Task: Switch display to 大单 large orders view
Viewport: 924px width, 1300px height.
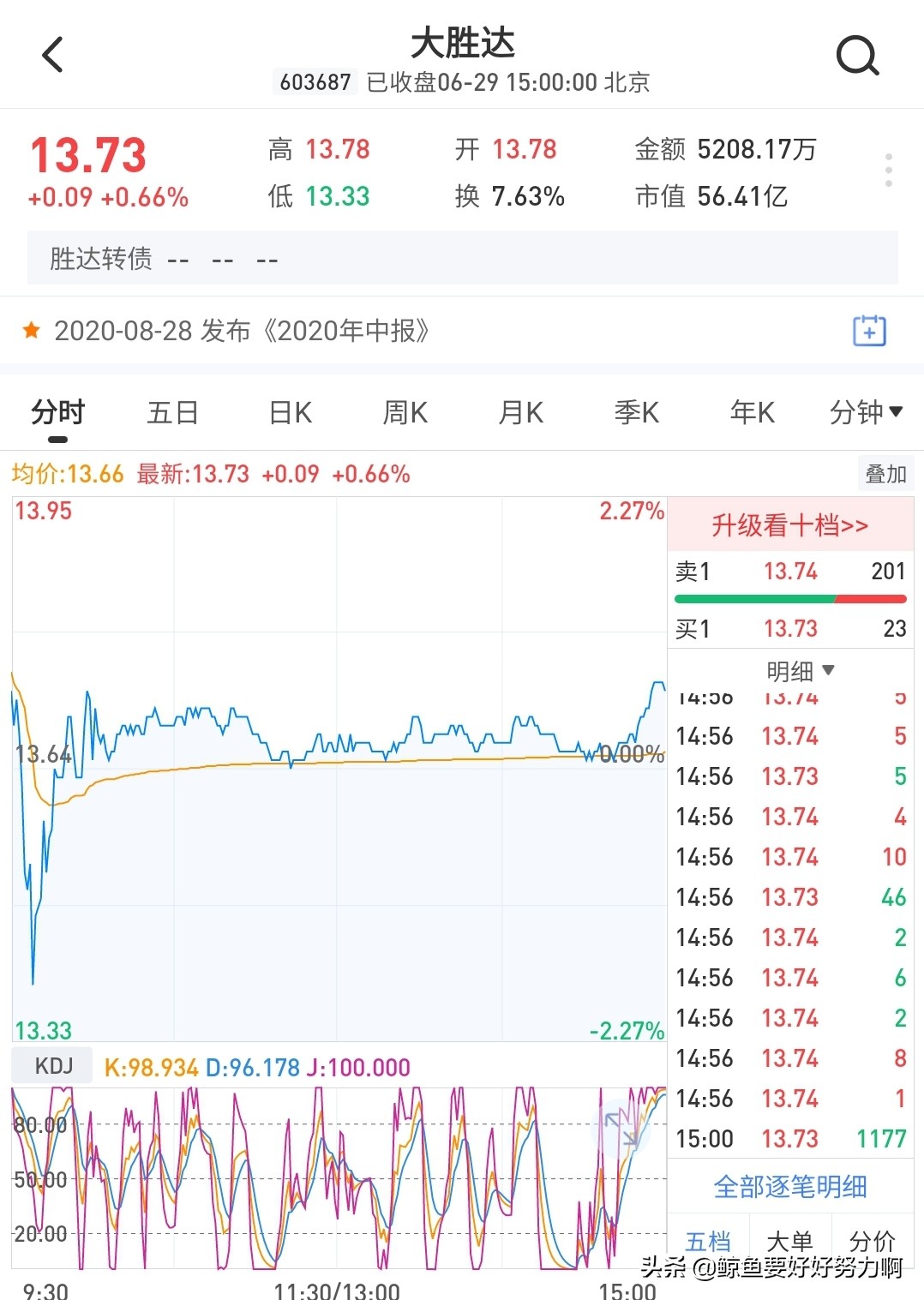Action: point(789,1241)
